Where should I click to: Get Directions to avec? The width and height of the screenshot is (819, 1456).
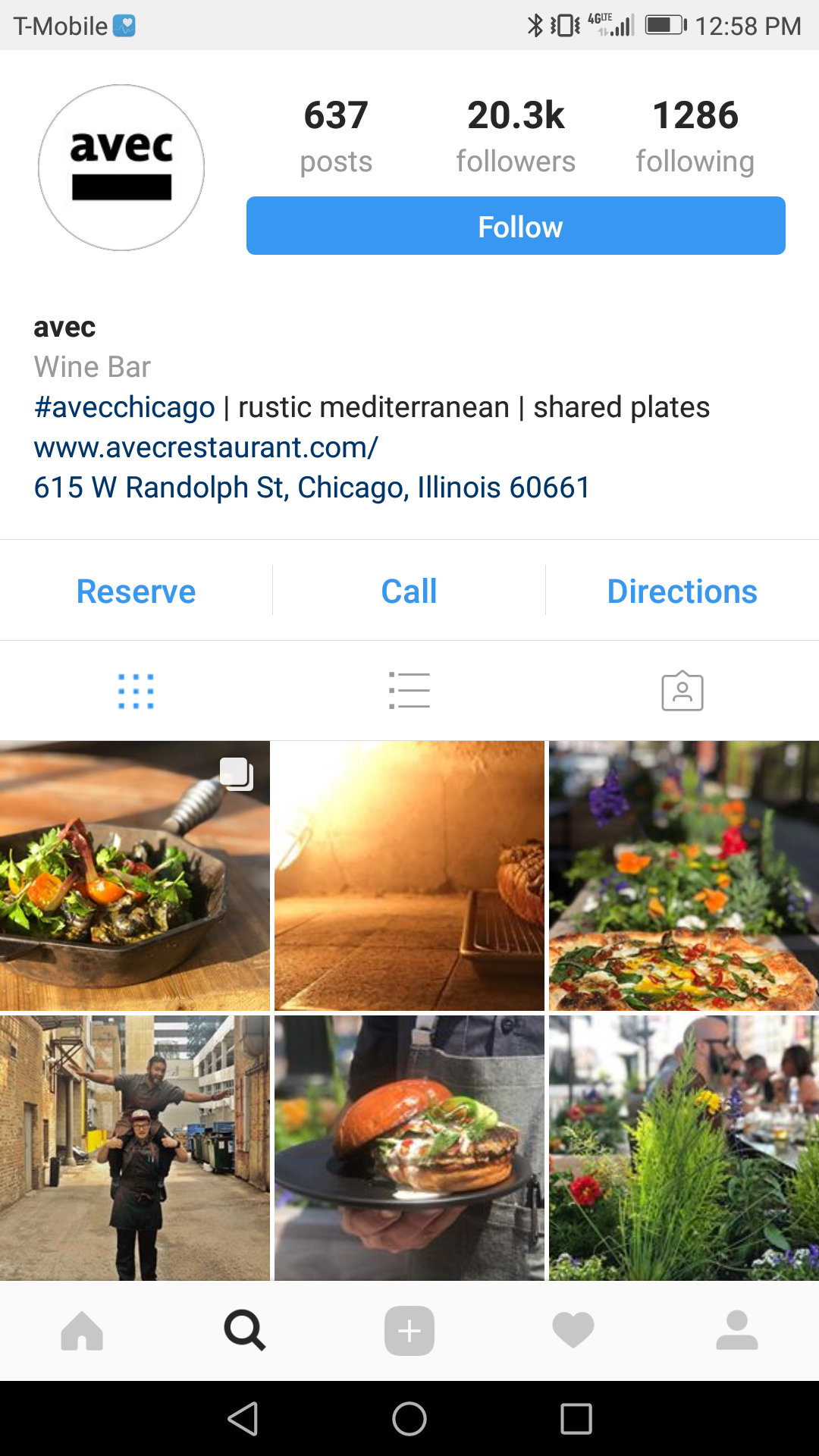(682, 591)
